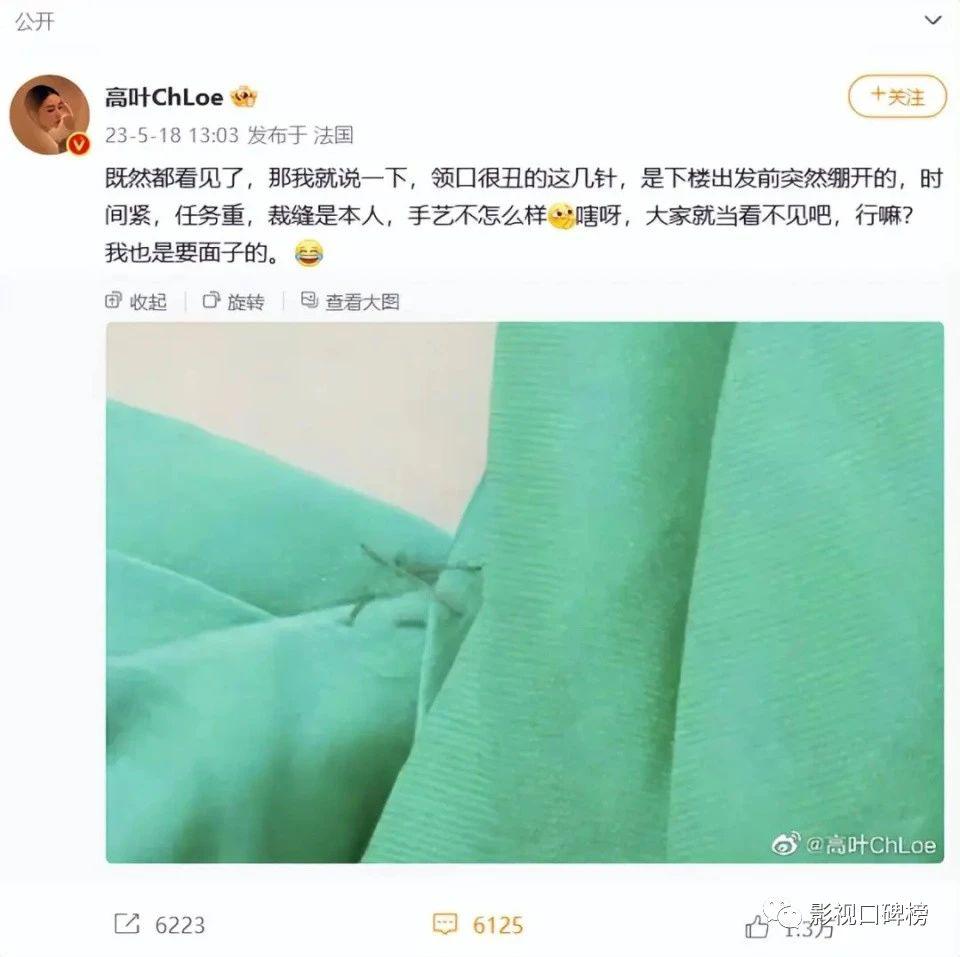This screenshot has height=957, width=960.
Task: Open the comments (6125)
Action: [478, 924]
